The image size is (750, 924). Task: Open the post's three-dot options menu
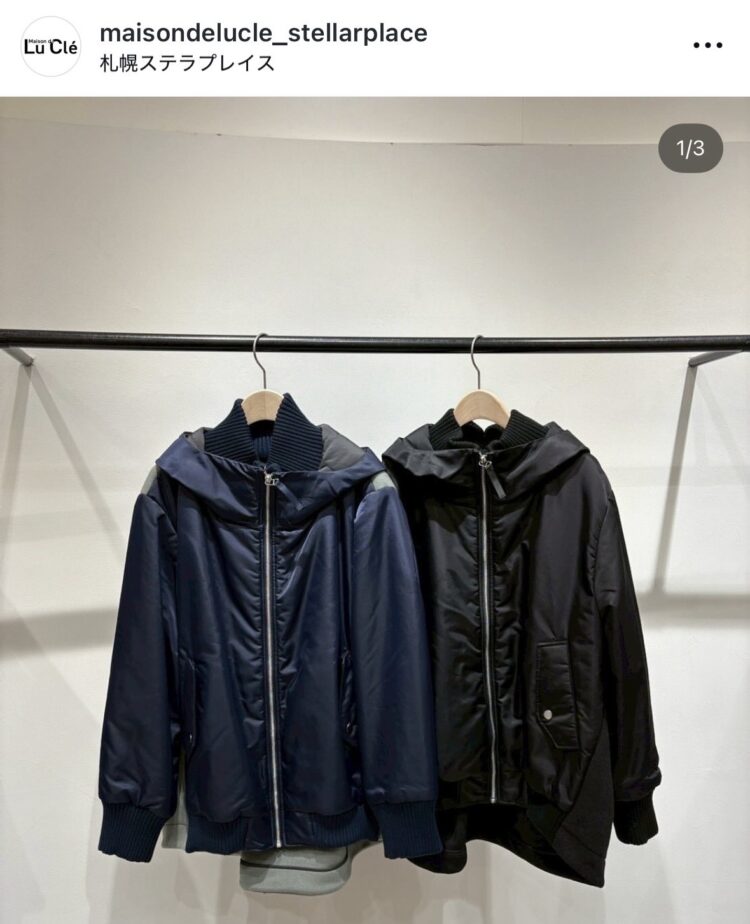(x=707, y=46)
